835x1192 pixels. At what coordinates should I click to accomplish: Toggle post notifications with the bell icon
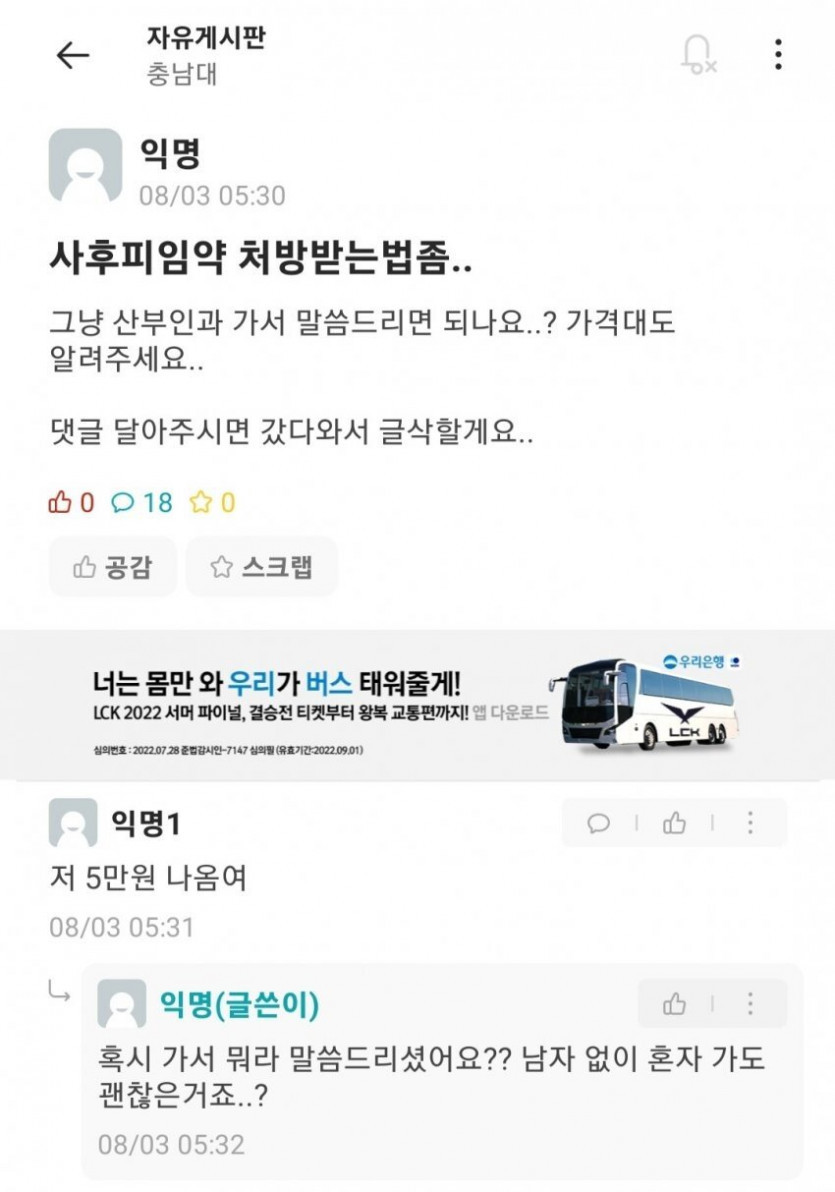coord(697,54)
